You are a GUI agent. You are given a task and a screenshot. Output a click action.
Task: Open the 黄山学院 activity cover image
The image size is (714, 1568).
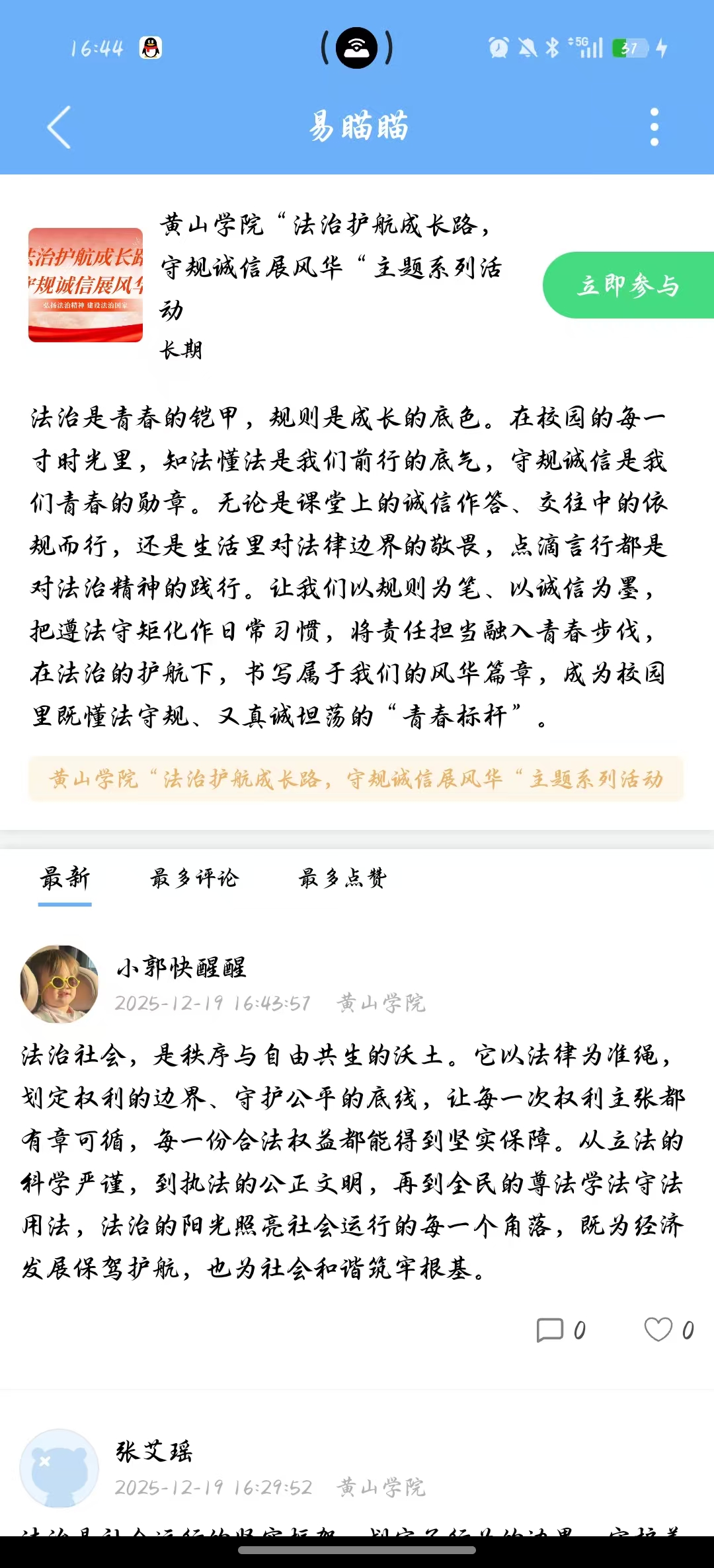pos(85,285)
